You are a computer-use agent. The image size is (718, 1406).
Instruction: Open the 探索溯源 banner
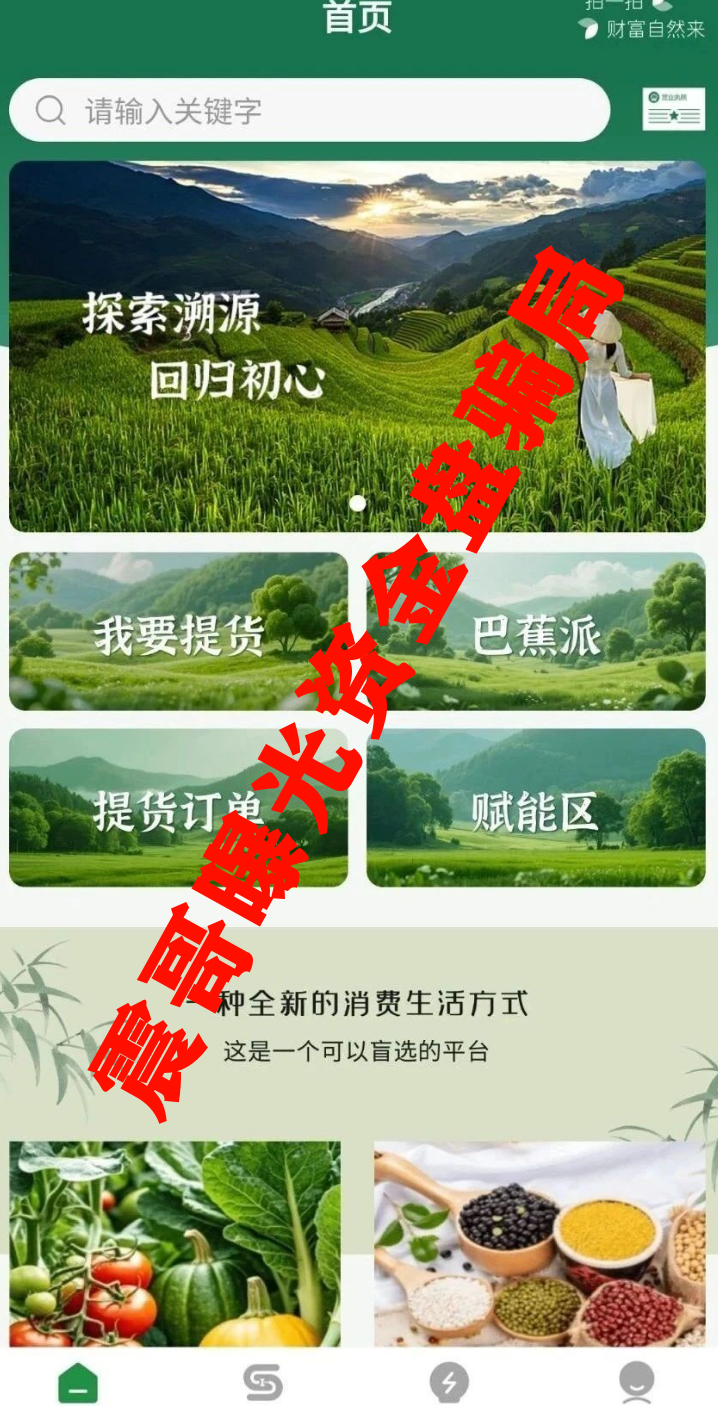coord(357,346)
